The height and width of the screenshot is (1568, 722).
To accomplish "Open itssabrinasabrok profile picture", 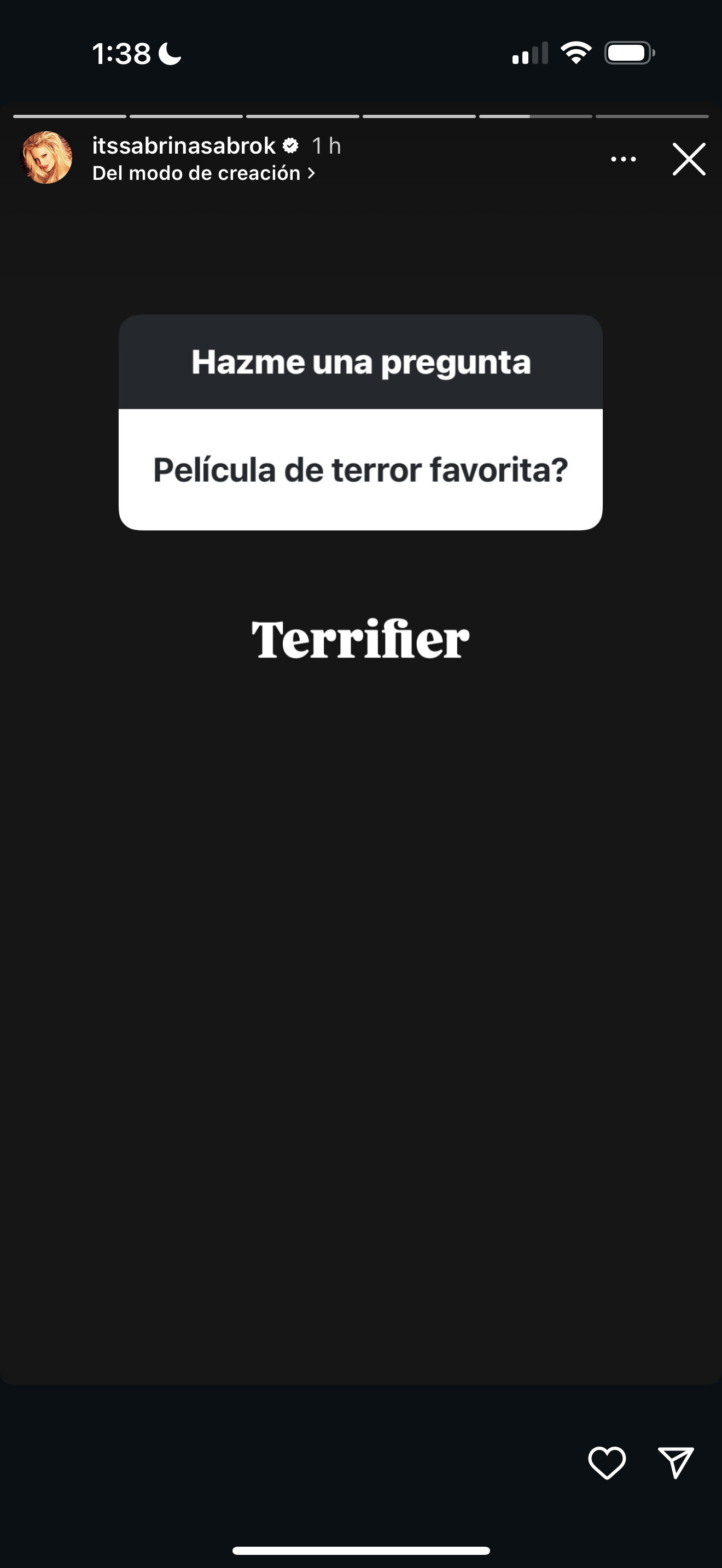I will point(46,157).
